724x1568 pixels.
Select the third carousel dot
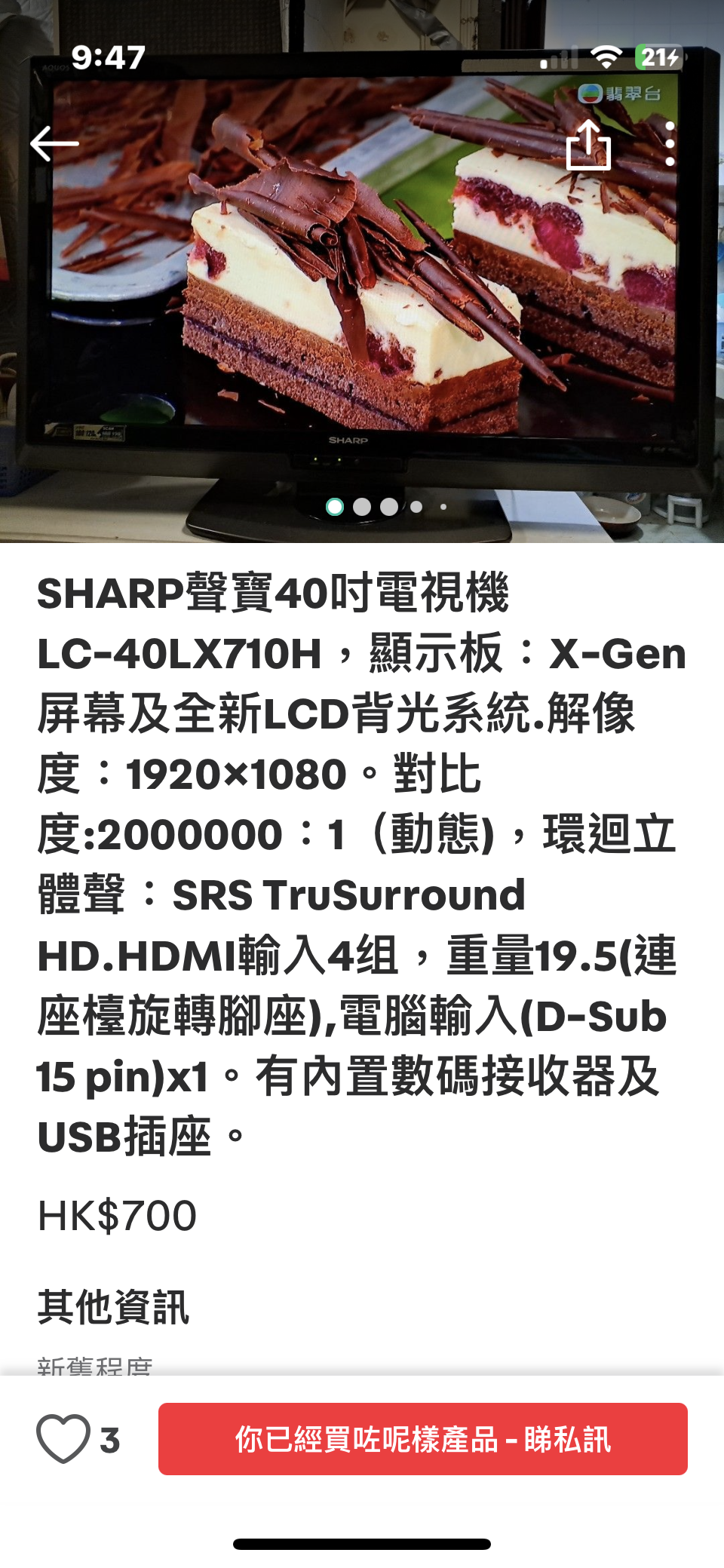(x=388, y=507)
